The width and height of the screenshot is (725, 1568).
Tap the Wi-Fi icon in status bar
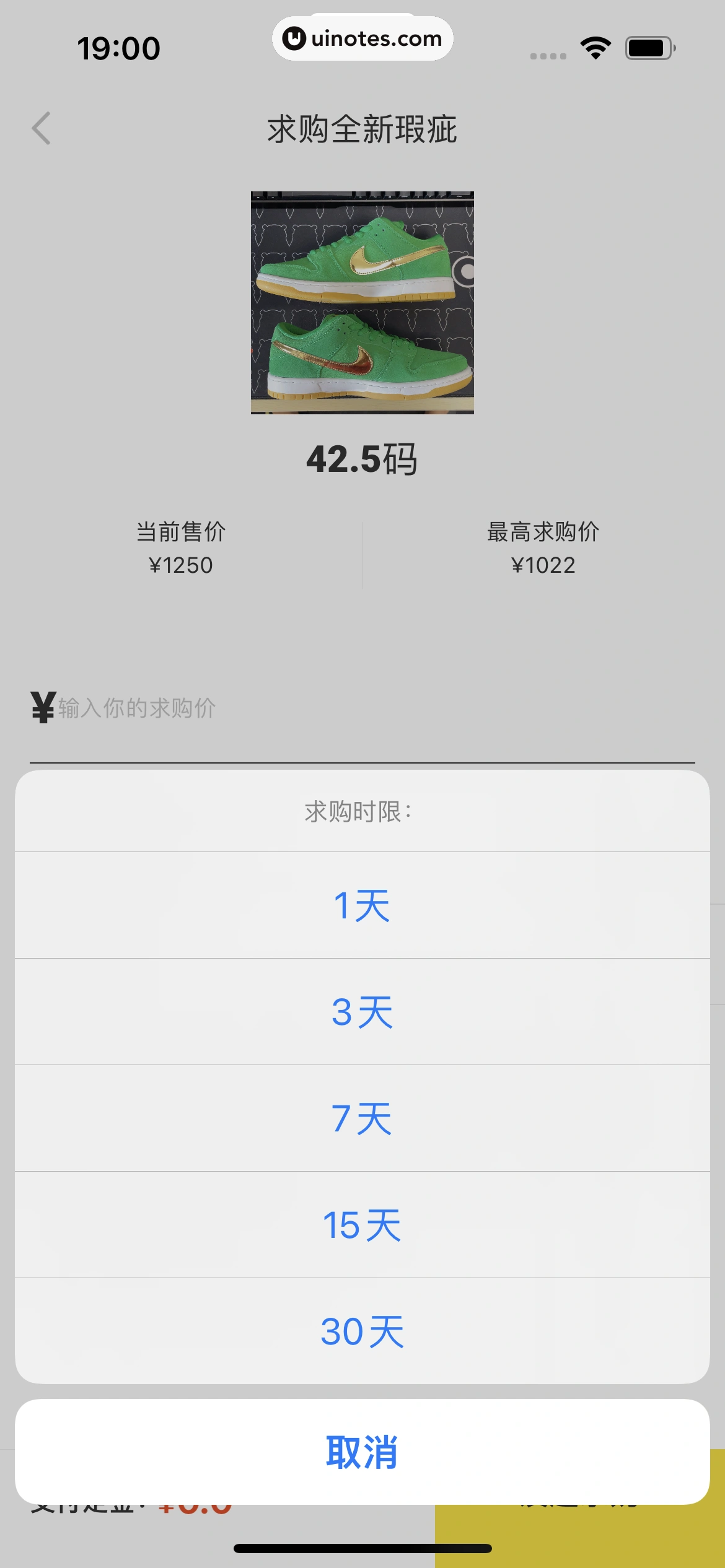[594, 47]
